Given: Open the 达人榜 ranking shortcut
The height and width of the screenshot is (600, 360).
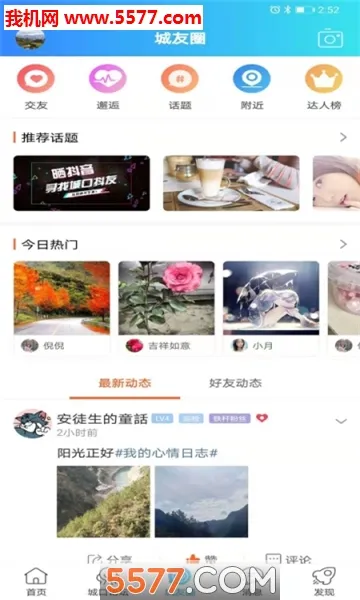Looking at the screenshot, I should pos(324,88).
